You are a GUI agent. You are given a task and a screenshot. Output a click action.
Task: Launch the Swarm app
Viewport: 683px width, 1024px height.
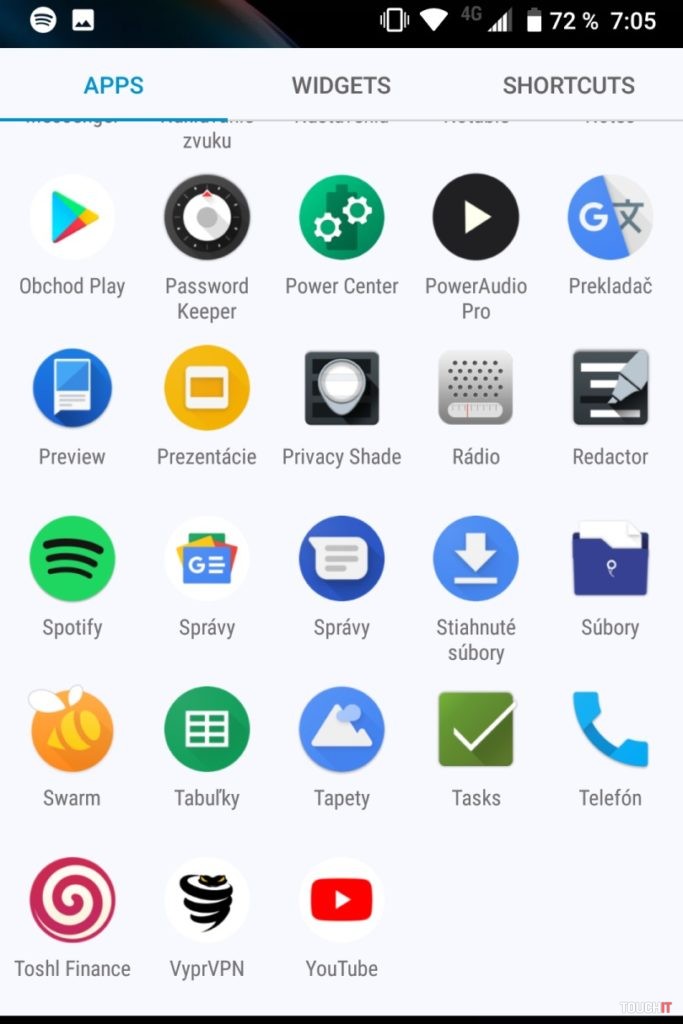pos(72,730)
